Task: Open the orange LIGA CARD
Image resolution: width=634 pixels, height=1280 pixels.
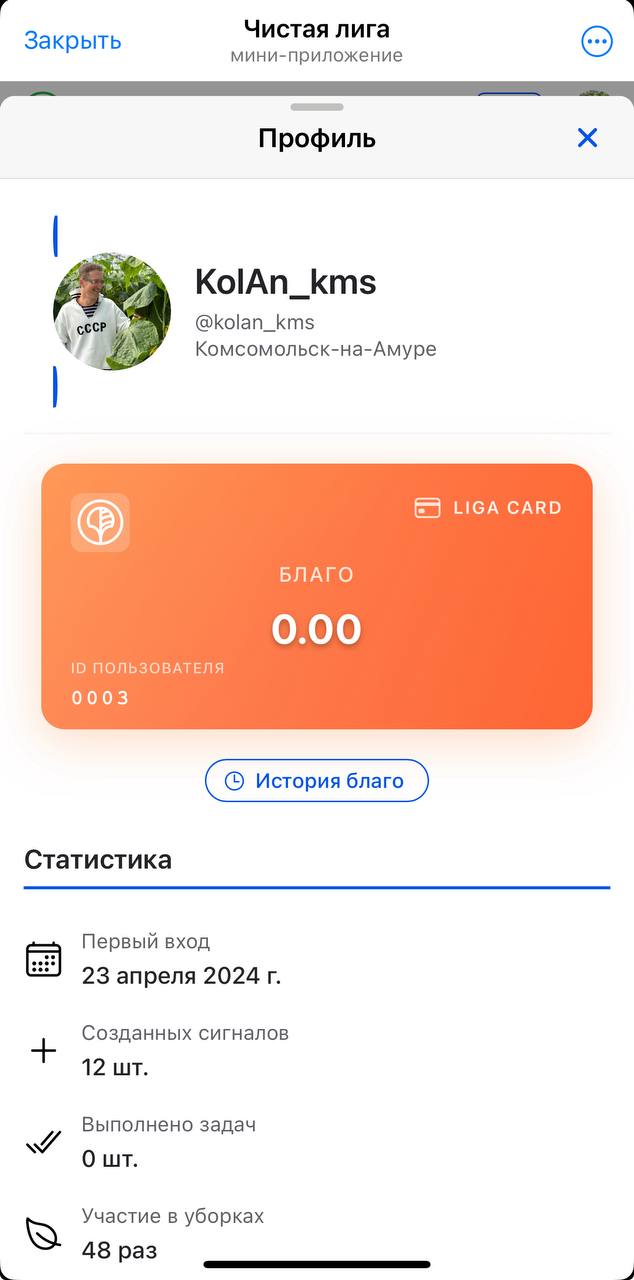Action: 317,596
